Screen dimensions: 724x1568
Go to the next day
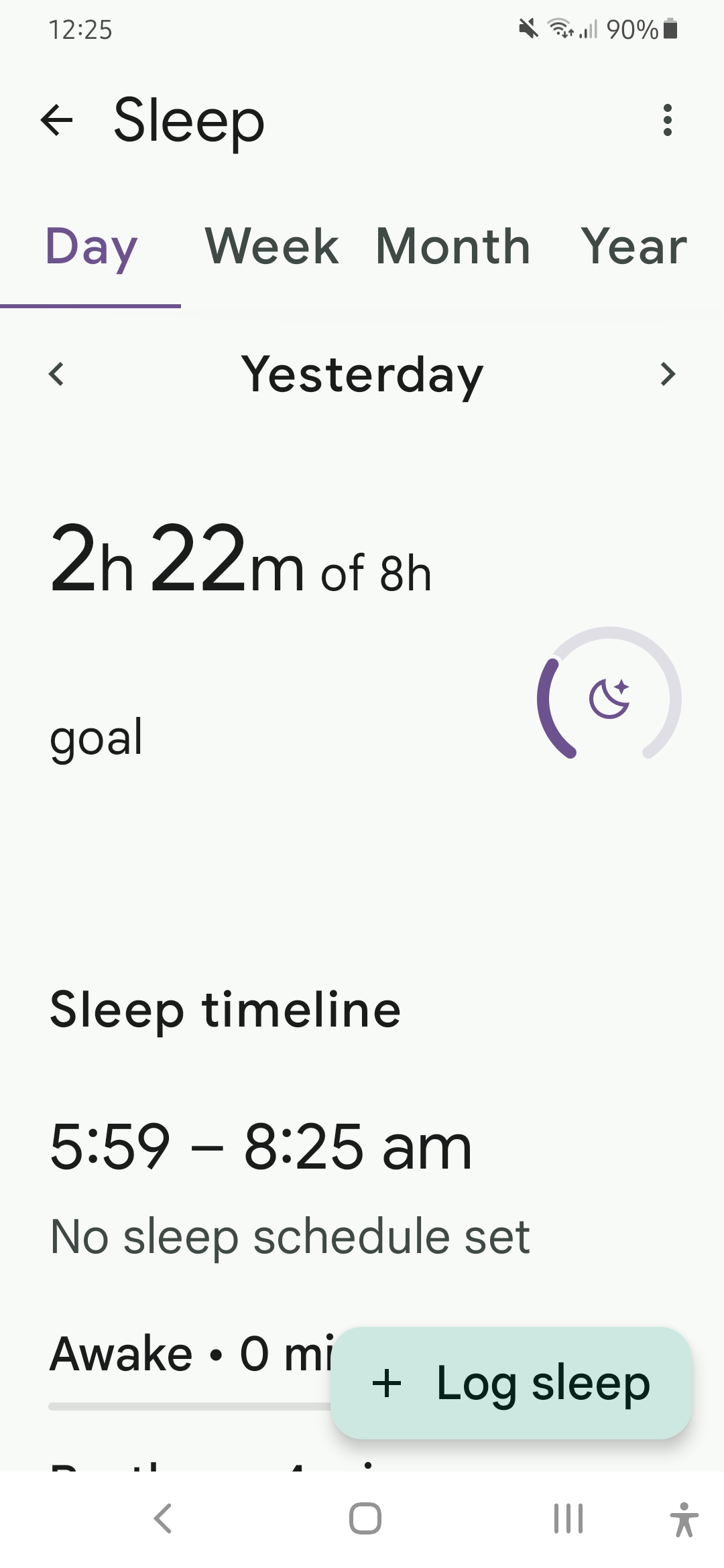click(x=667, y=374)
